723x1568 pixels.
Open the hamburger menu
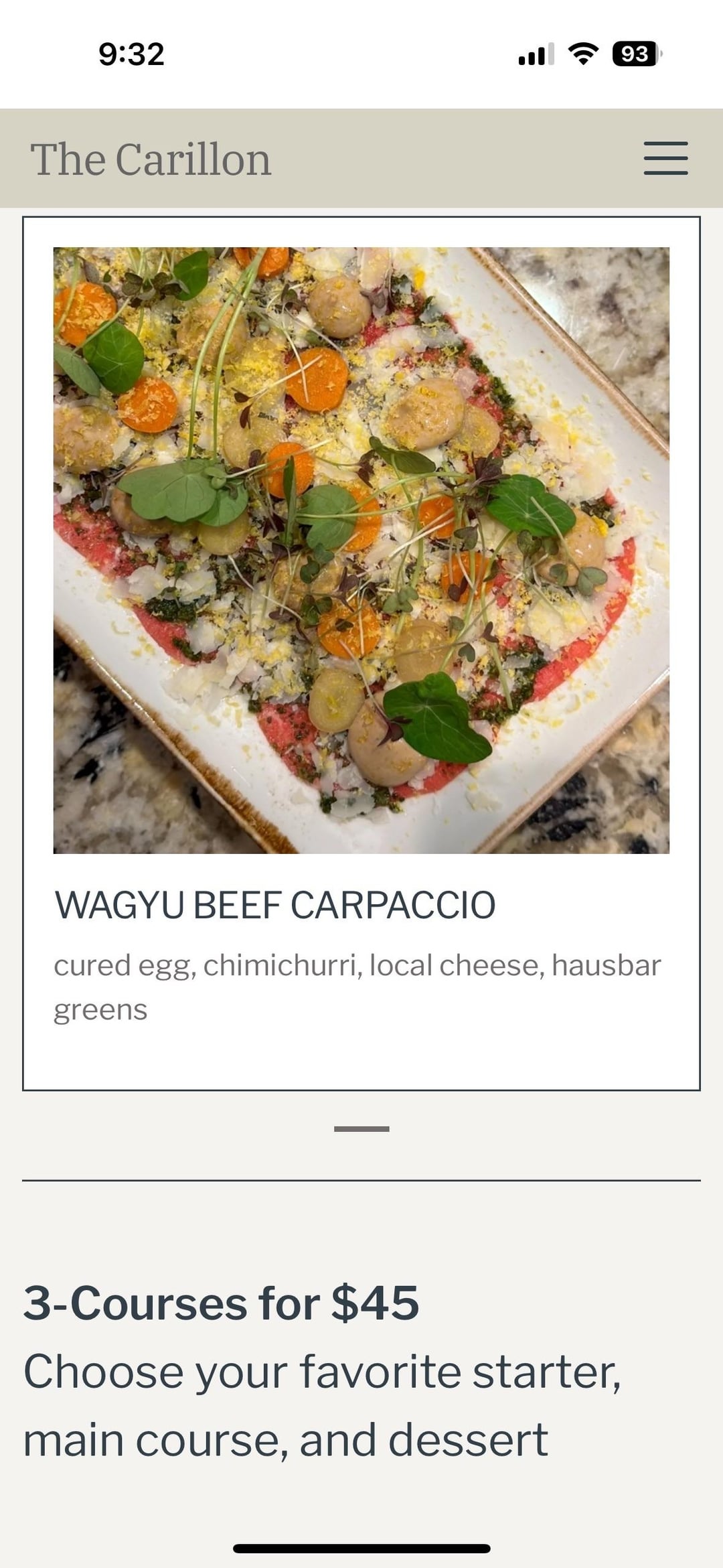pyautogui.click(x=665, y=158)
